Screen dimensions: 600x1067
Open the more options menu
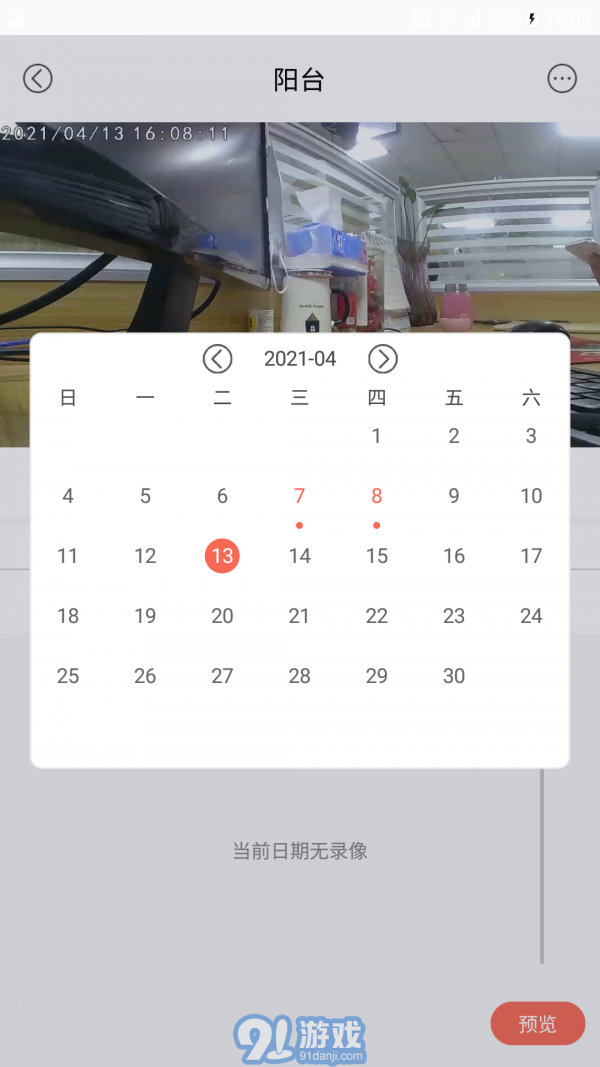(562, 78)
